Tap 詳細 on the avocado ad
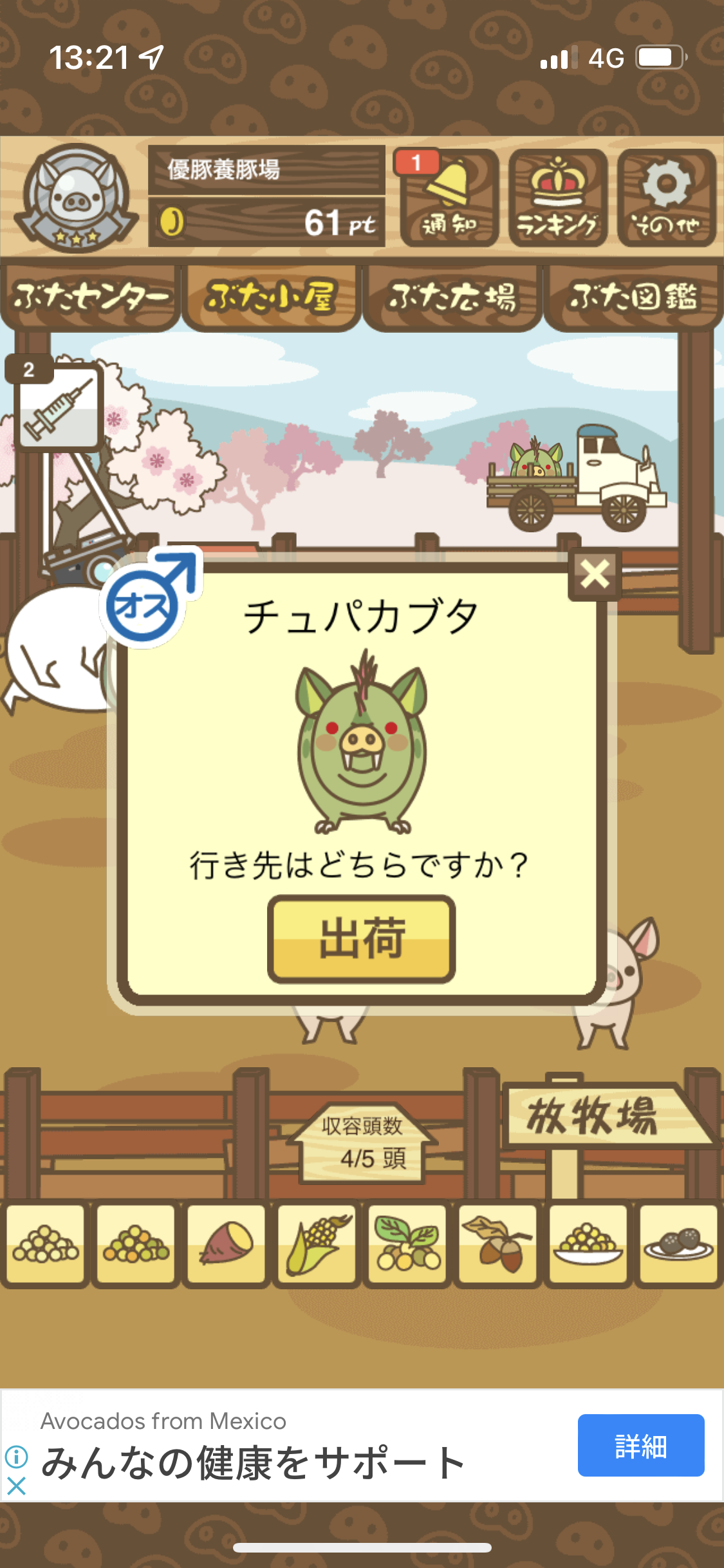 click(641, 1445)
